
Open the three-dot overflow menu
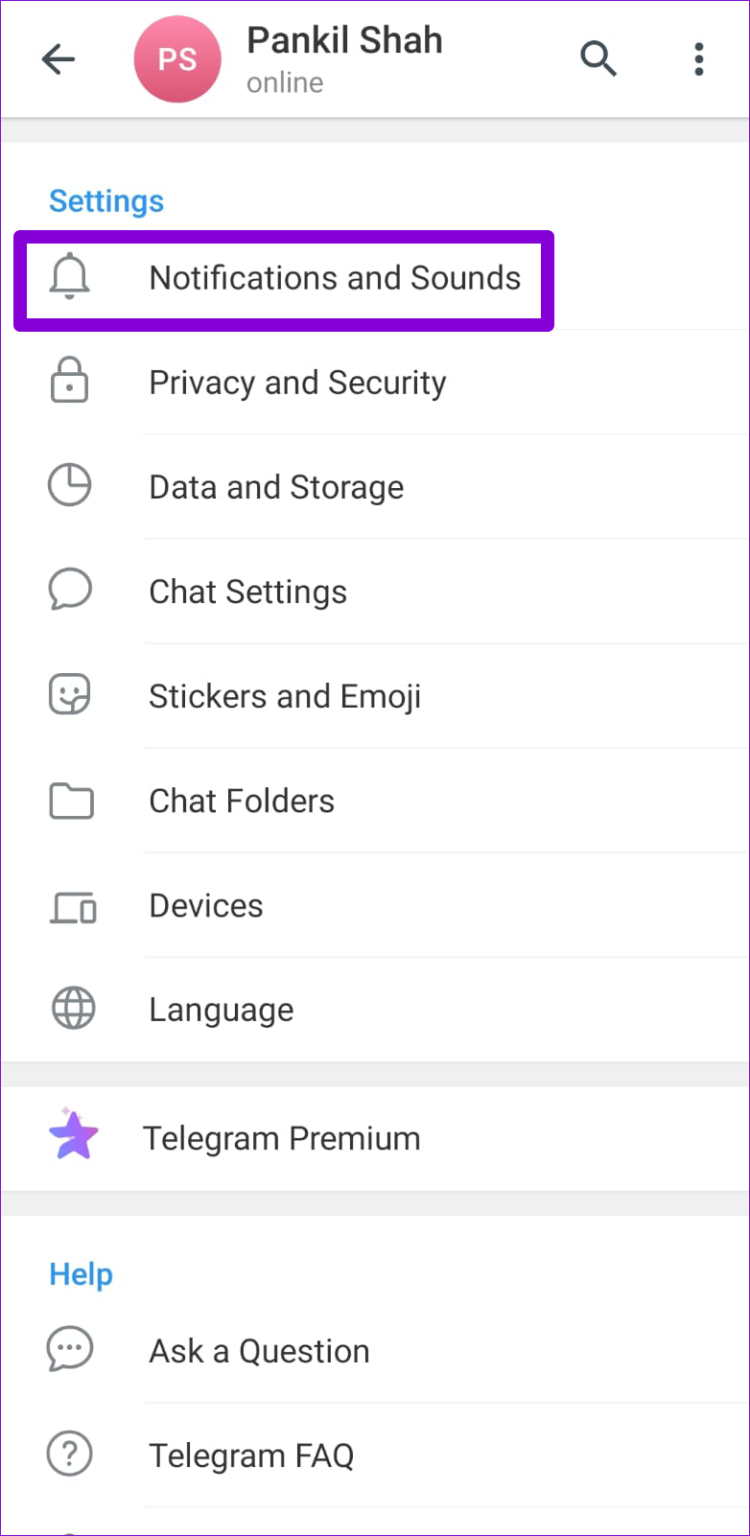698,59
